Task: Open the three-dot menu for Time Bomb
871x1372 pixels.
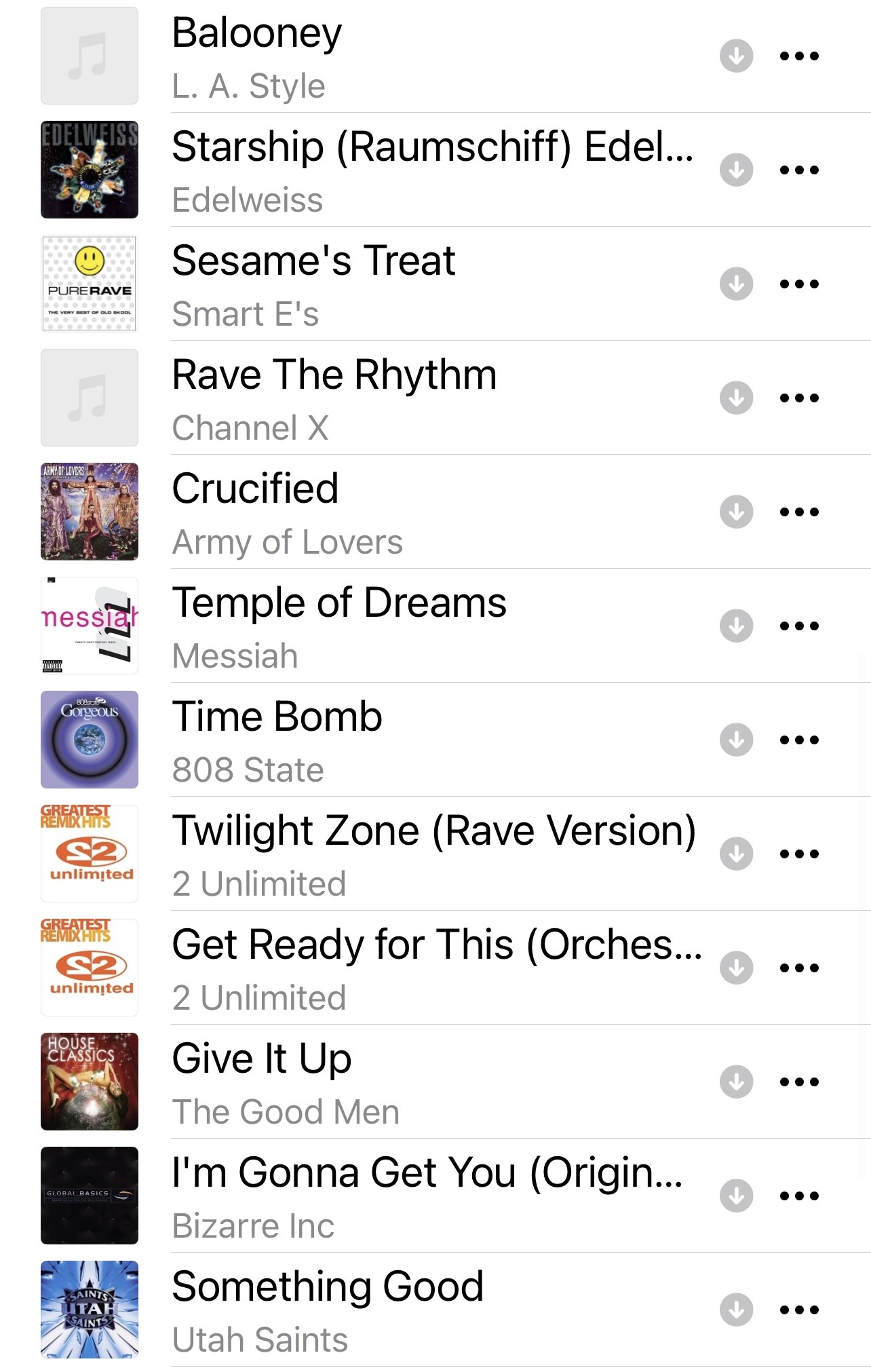Action: 799,740
